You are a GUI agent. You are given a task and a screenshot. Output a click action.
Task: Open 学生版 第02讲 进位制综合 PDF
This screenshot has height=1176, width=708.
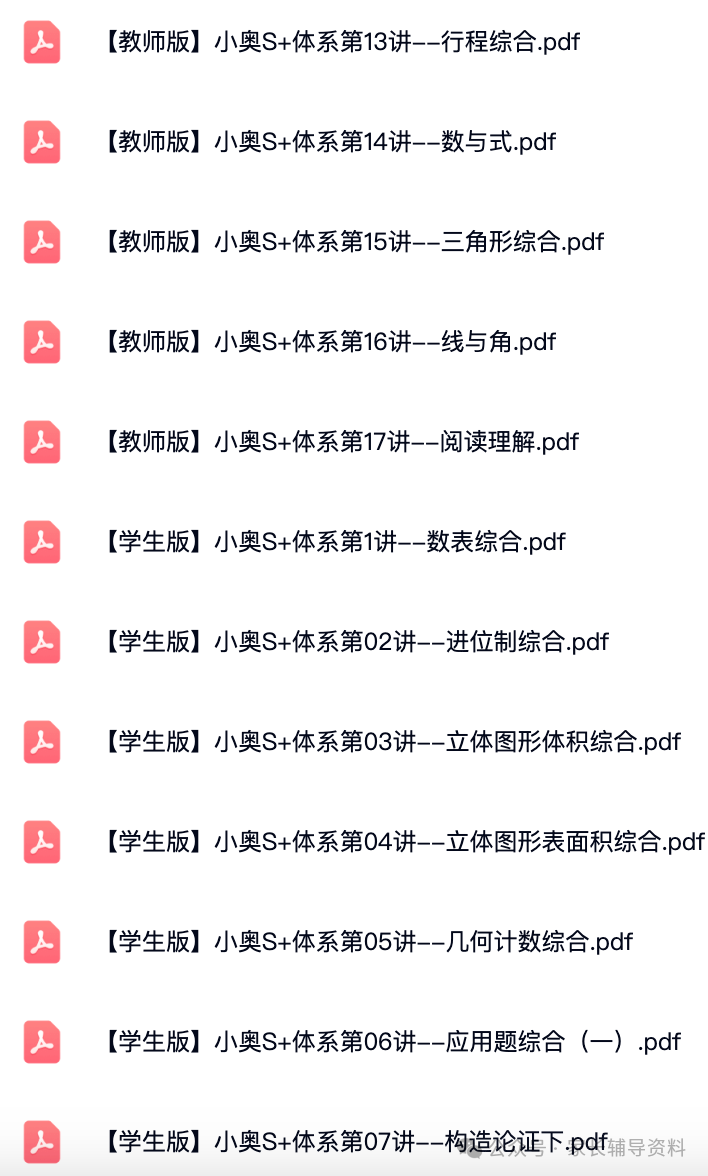point(355,642)
